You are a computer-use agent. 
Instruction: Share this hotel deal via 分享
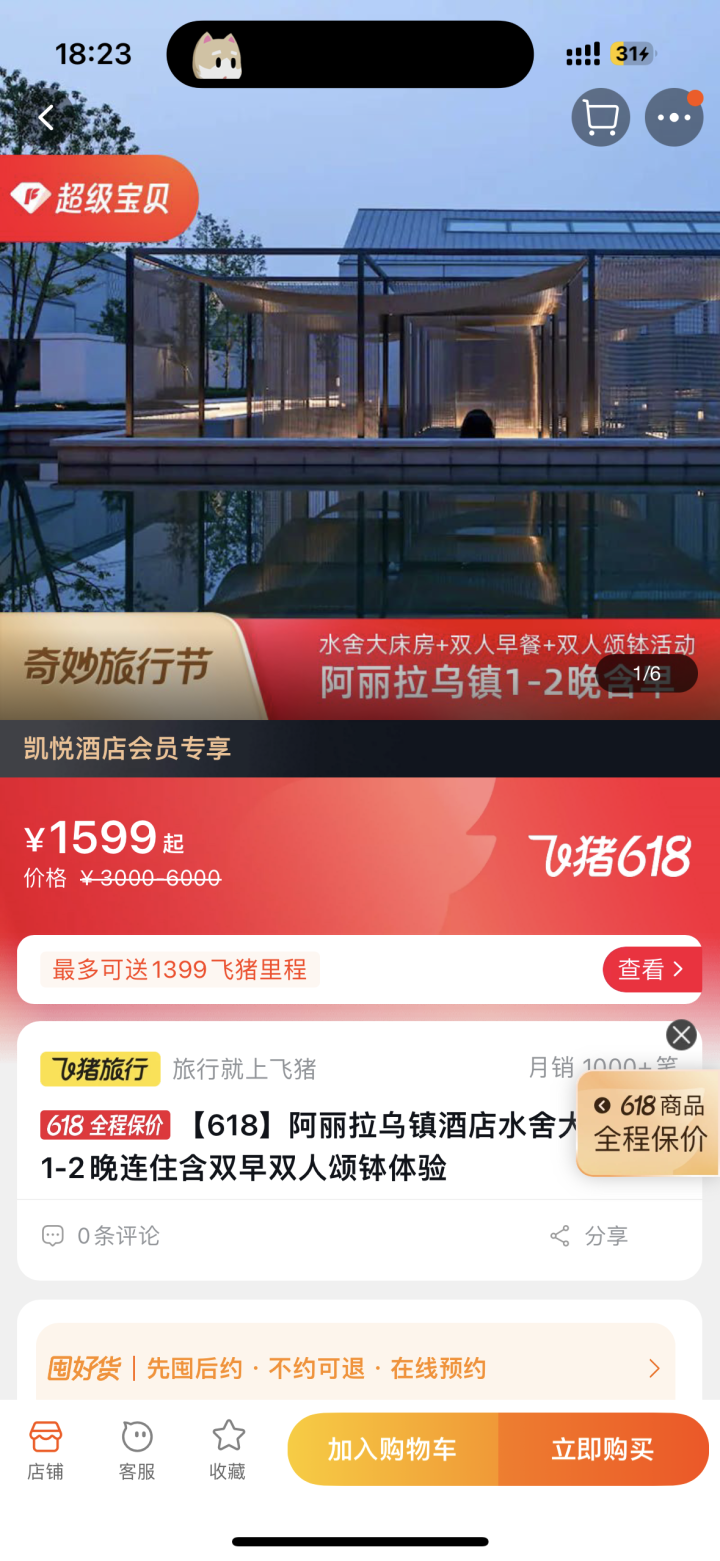point(590,1236)
